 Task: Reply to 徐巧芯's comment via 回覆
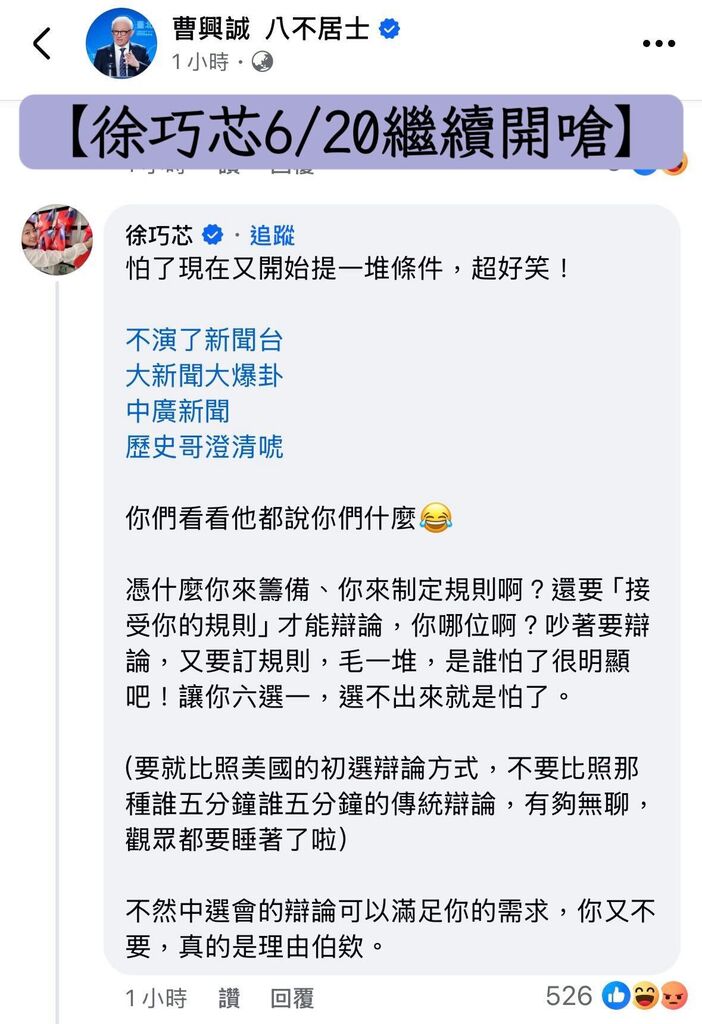[x=292, y=998]
